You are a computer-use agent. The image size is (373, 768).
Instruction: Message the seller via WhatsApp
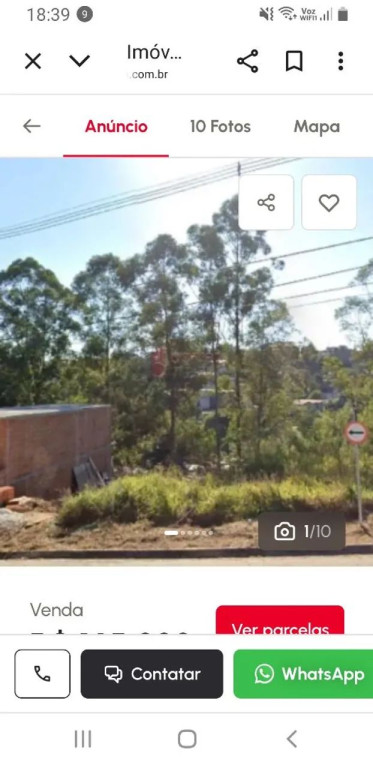303,674
